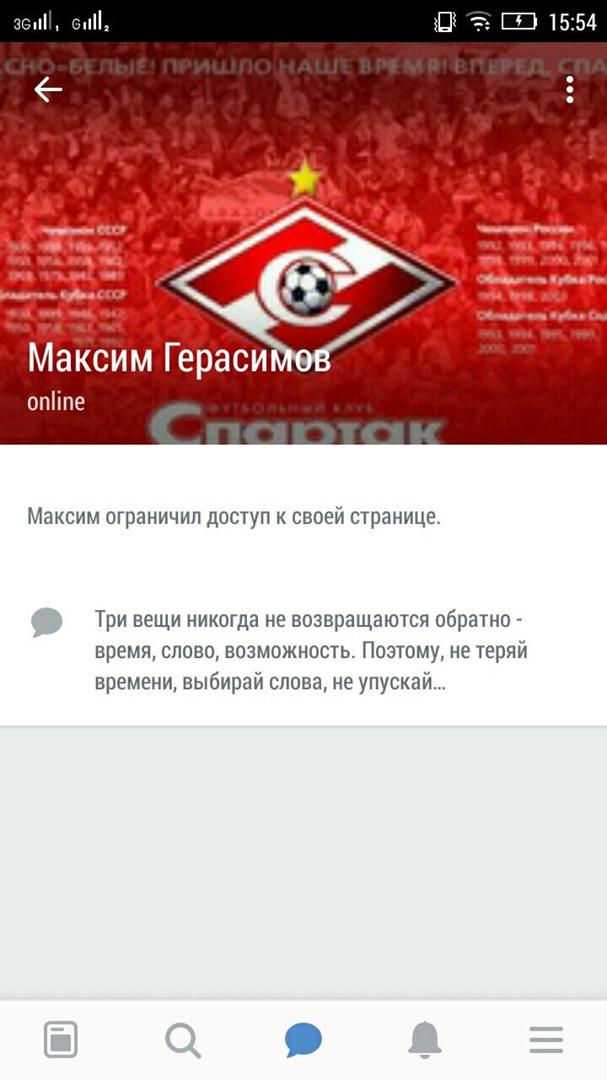This screenshot has height=1080, width=607.
Task: Open the notifications bell tab
Action: pyautogui.click(x=425, y=1041)
